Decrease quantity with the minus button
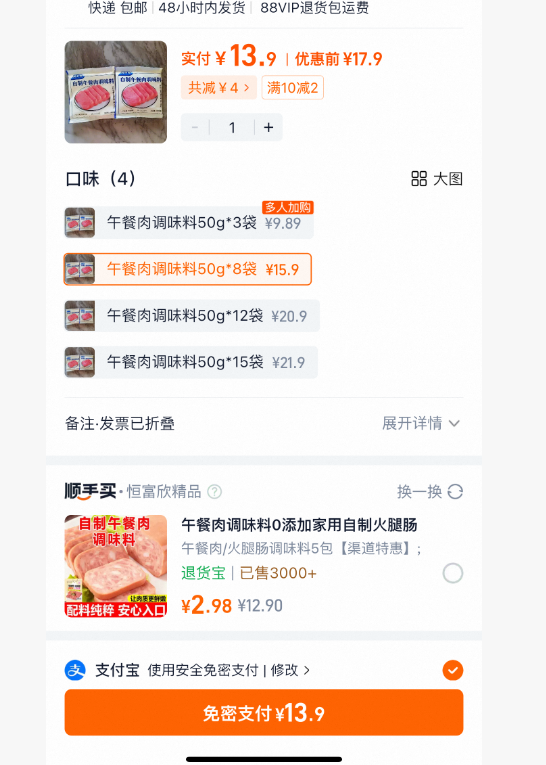This screenshot has width=546, height=765. [195, 127]
